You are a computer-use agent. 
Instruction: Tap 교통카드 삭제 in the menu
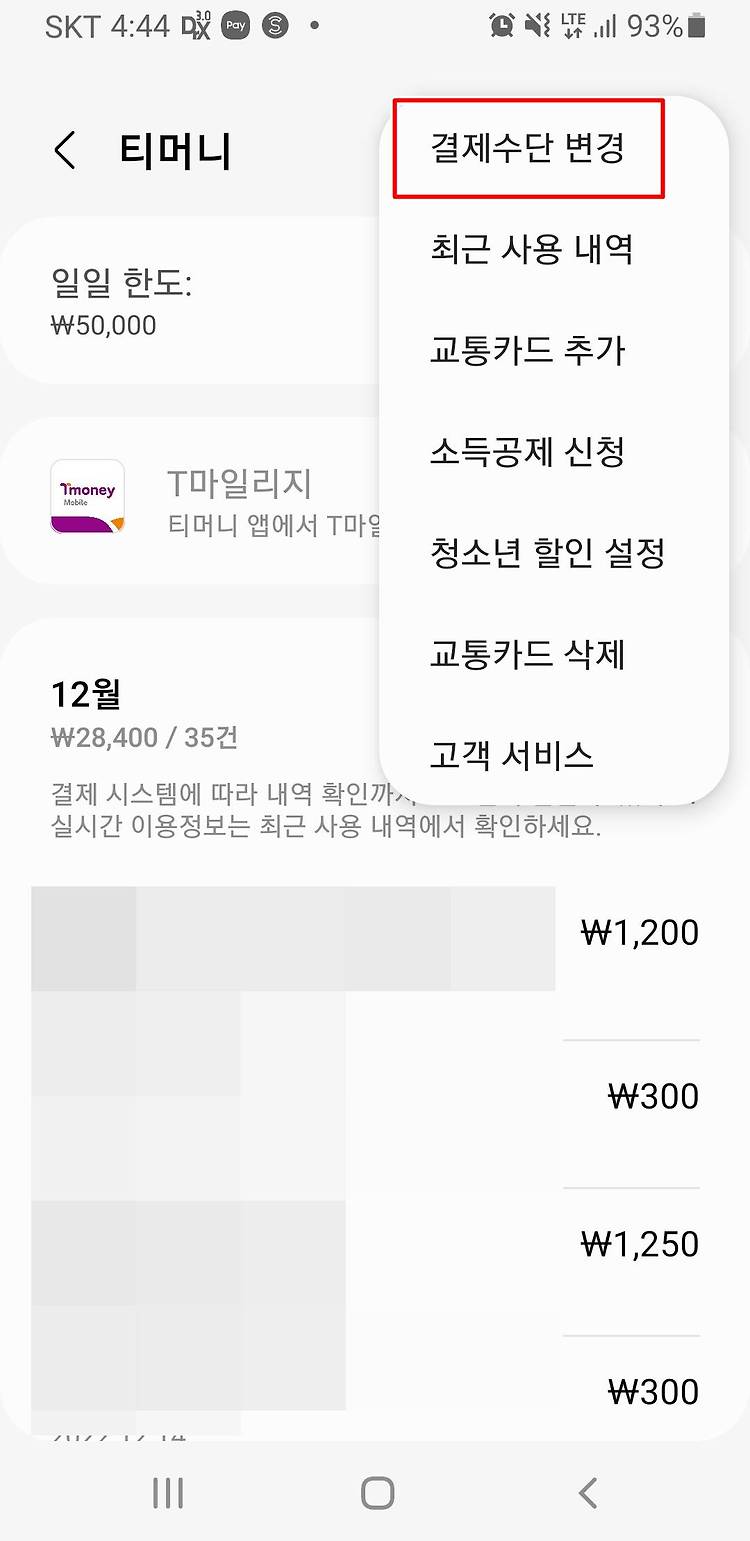(527, 653)
